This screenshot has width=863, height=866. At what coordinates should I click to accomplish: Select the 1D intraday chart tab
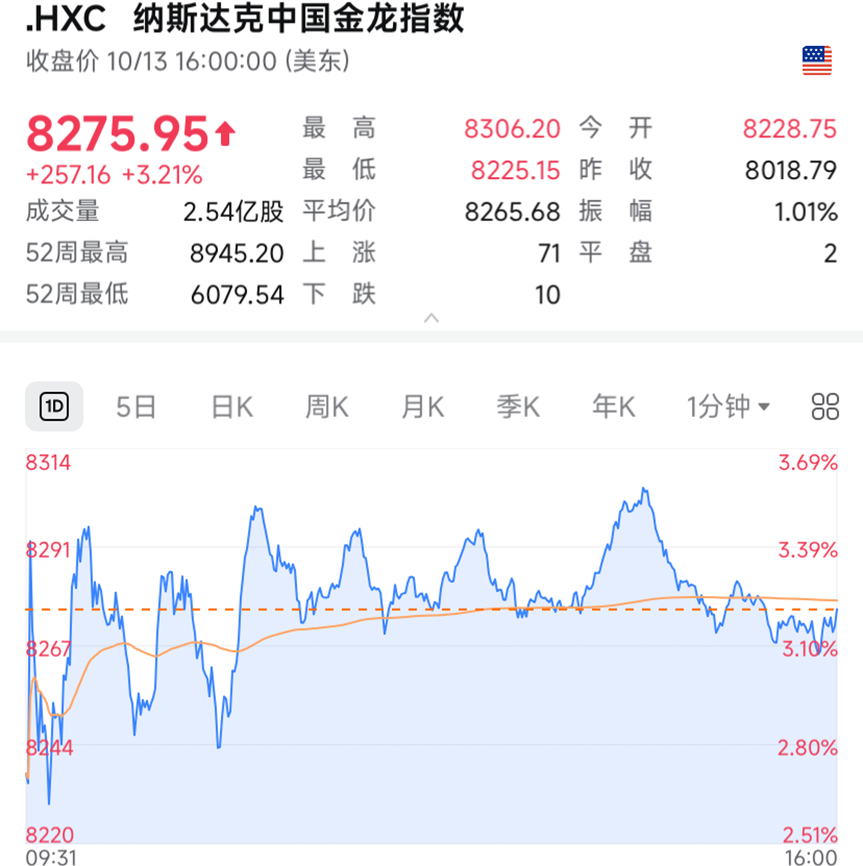coord(53,406)
